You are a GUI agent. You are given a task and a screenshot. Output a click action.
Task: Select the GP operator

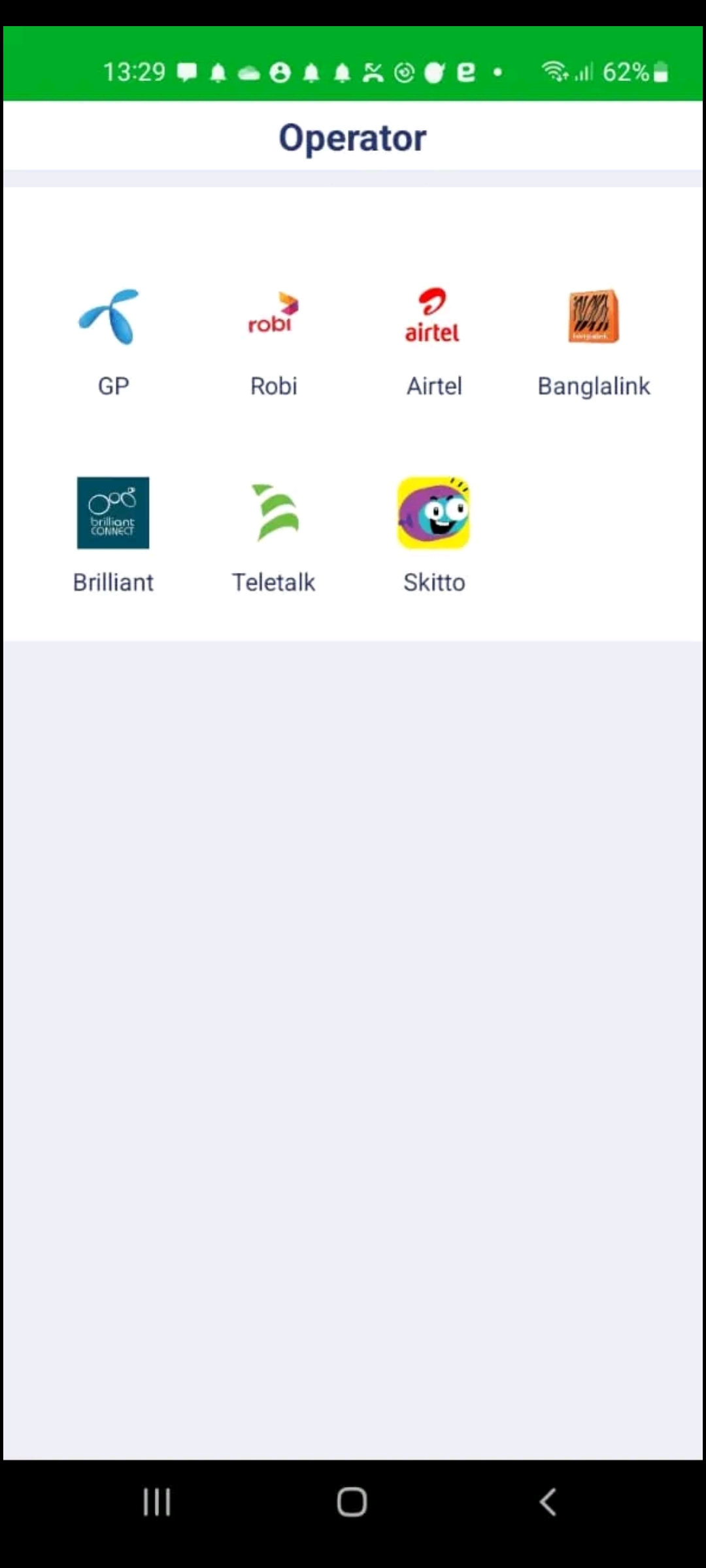pyautogui.click(x=113, y=343)
